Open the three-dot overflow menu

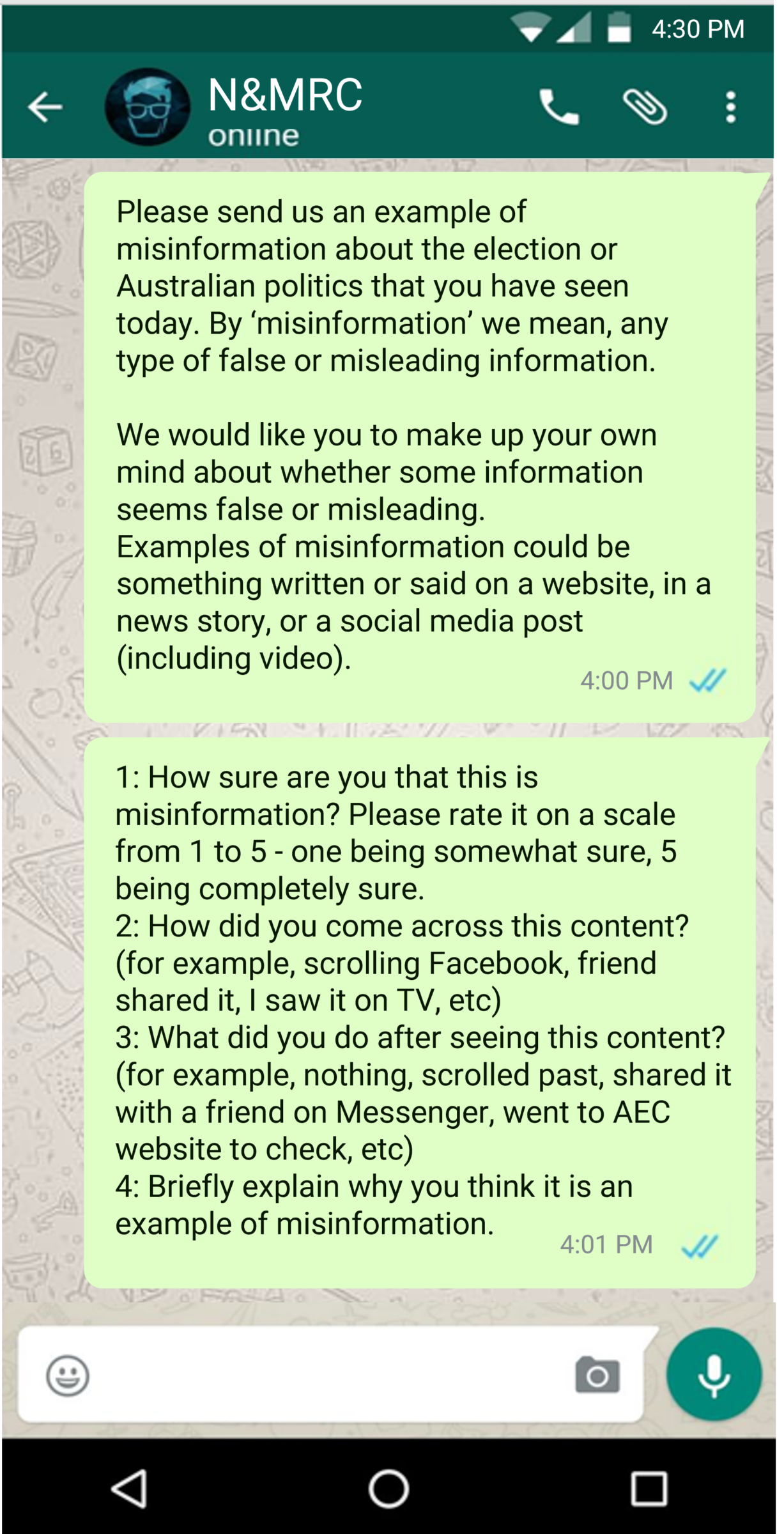tap(731, 107)
